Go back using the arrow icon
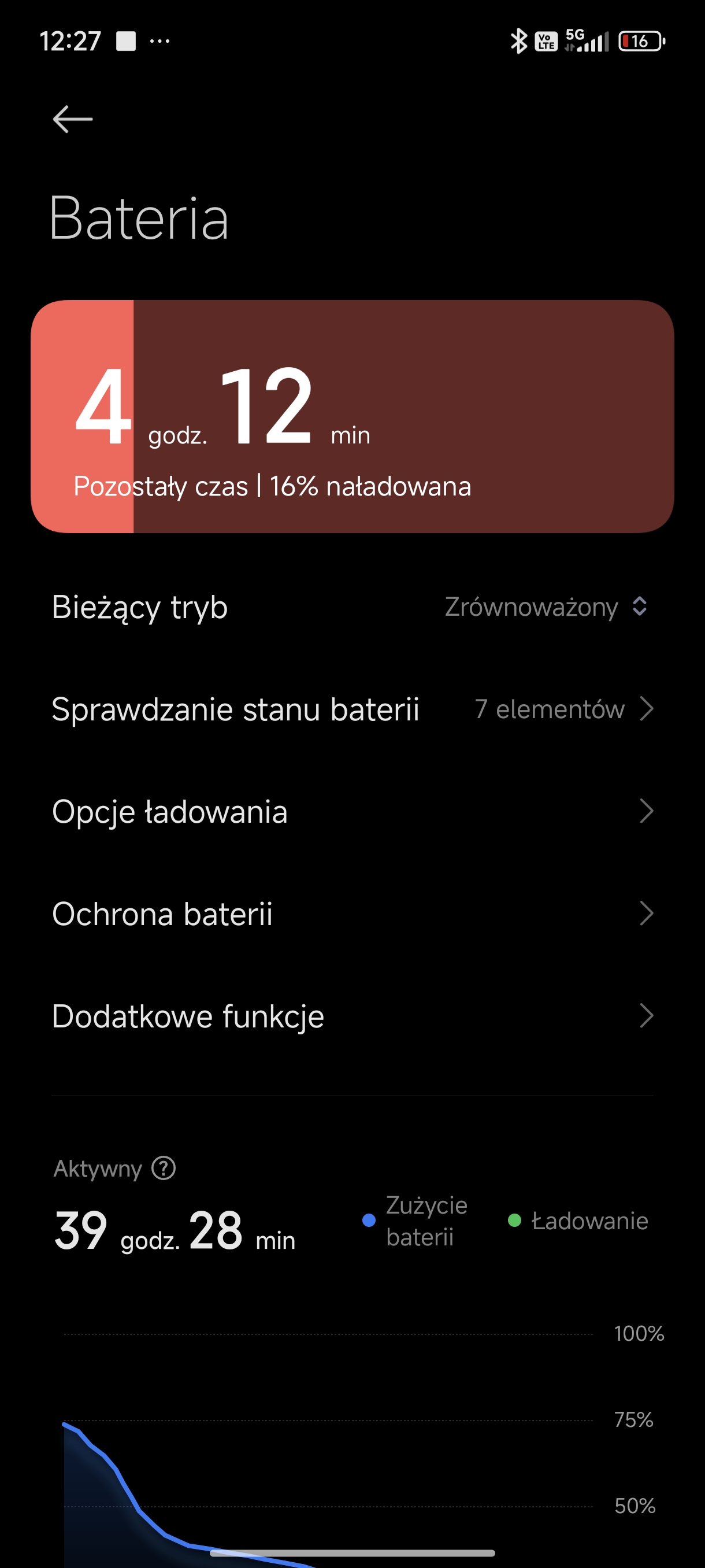The width and height of the screenshot is (705, 1568). tap(73, 119)
